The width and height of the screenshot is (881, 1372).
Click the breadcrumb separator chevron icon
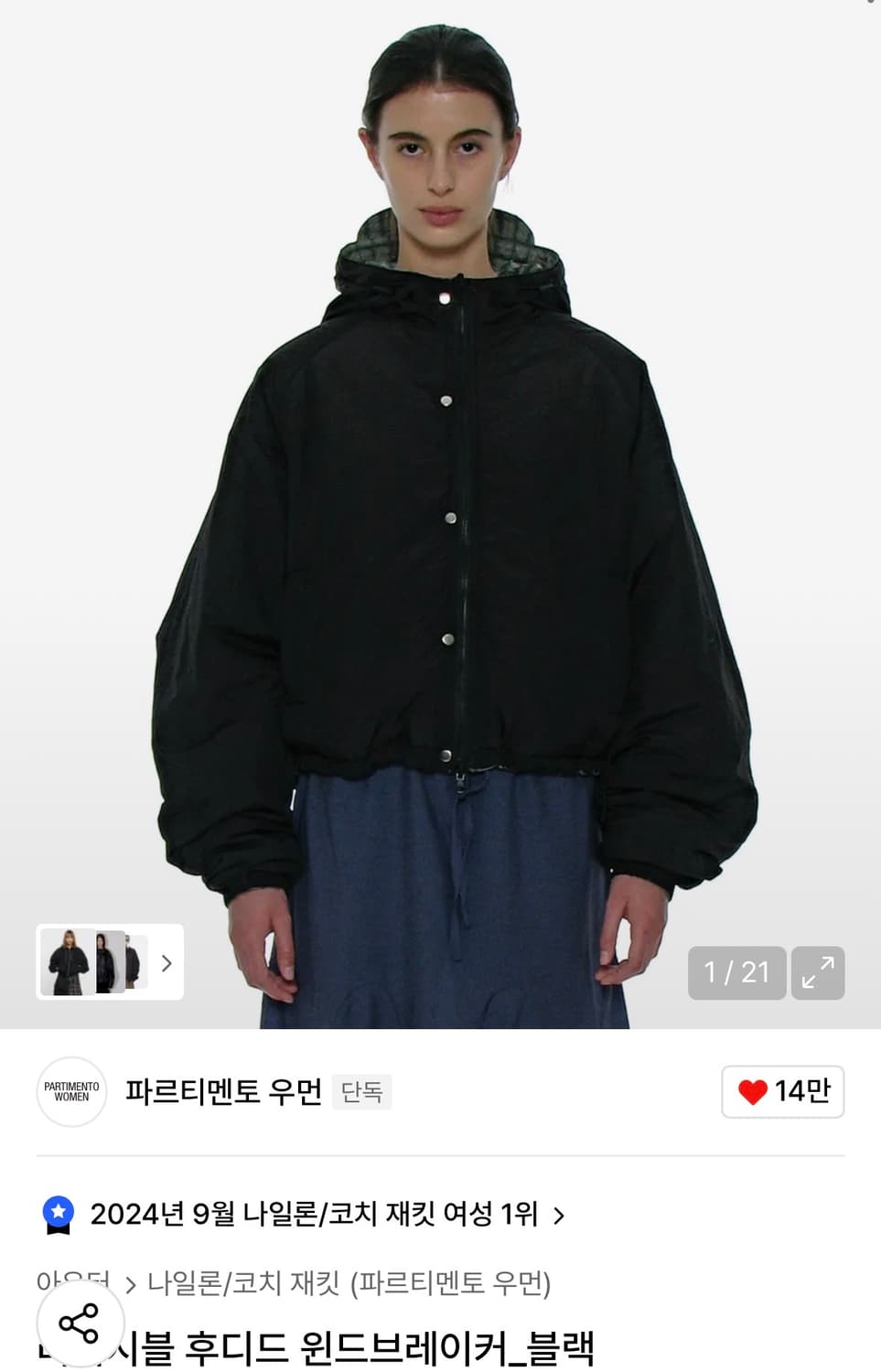(128, 1283)
